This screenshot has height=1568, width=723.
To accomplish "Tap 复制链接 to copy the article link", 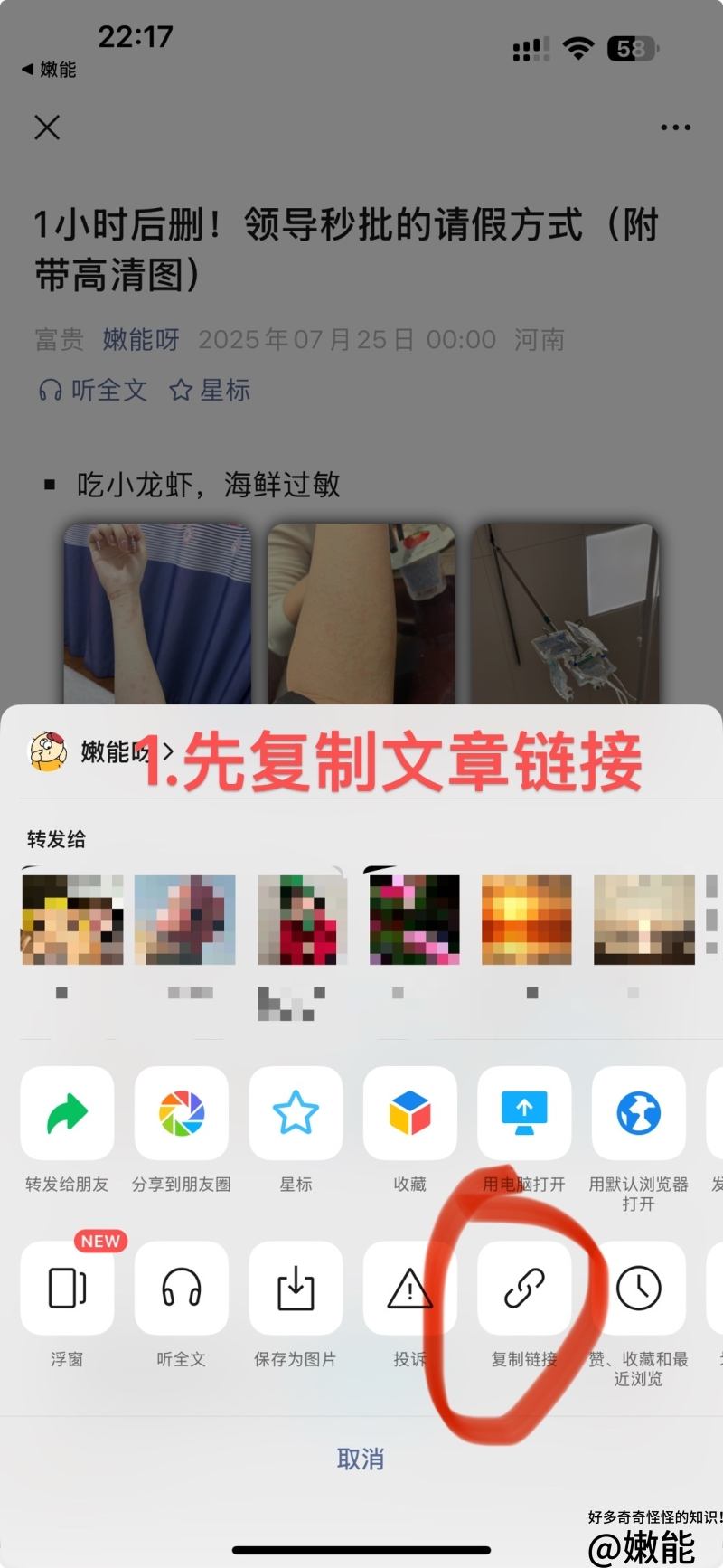I will pos(524,1288).
